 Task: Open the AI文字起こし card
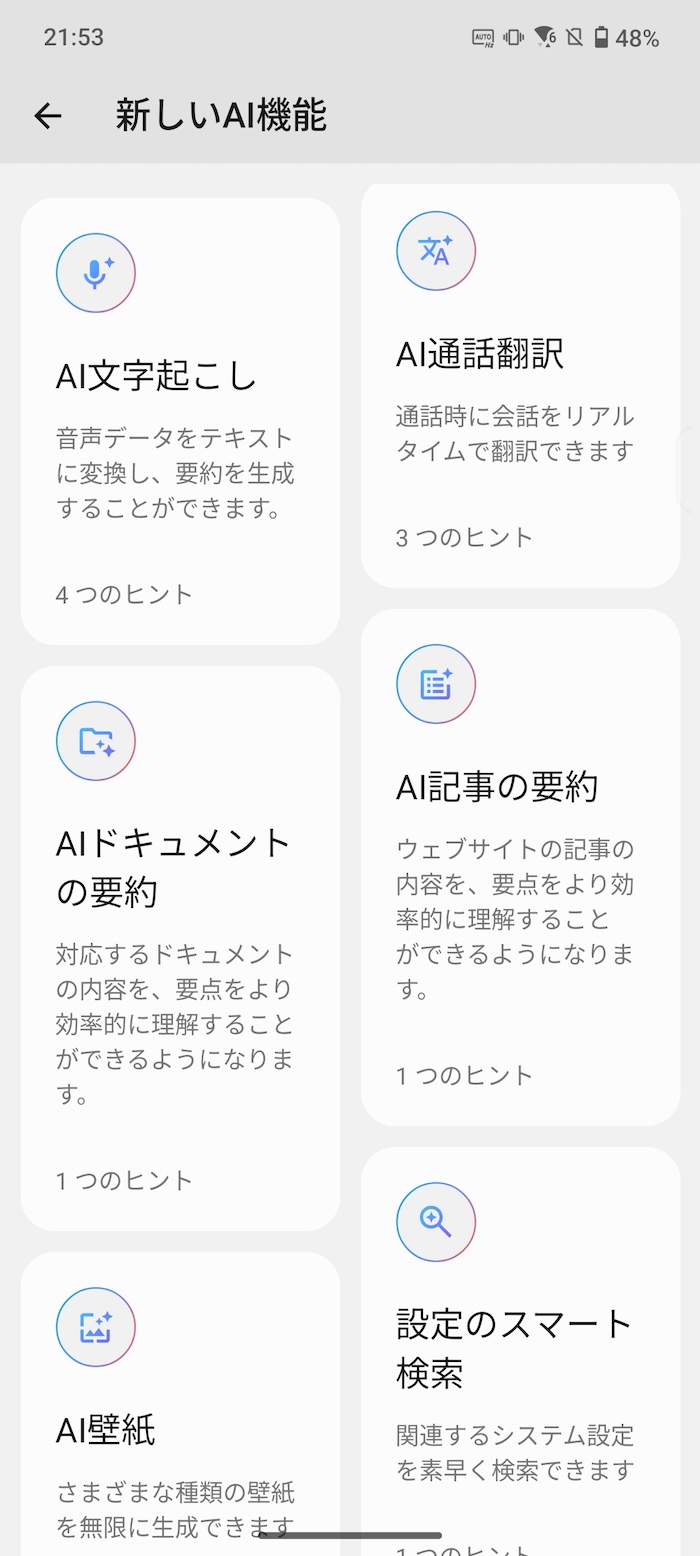coord(180,421)
